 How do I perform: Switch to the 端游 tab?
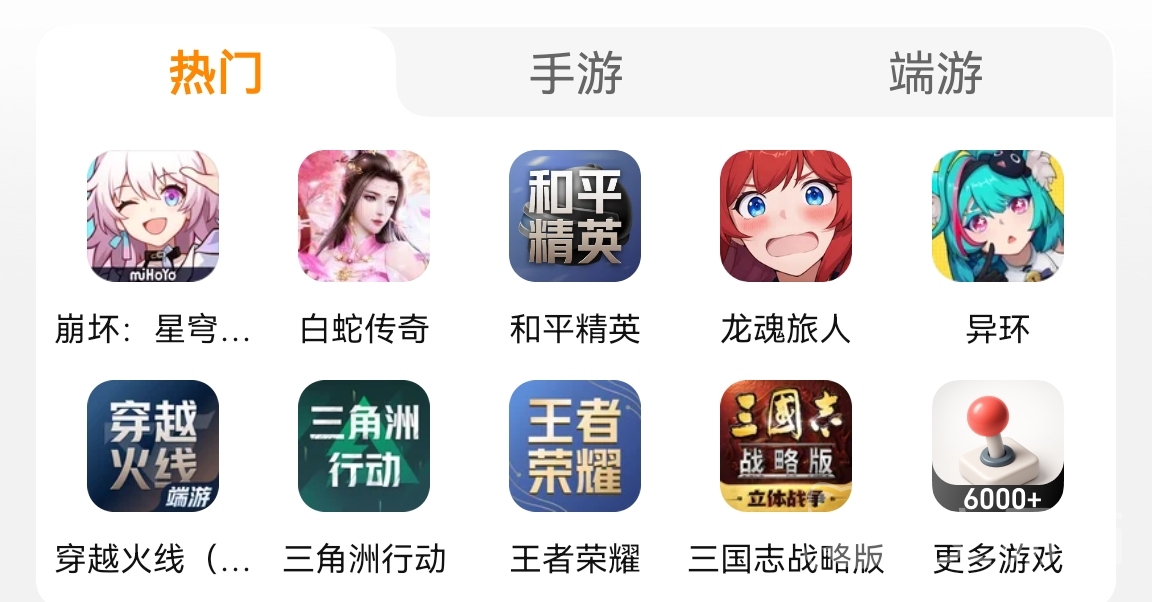pyautogui.click(x=935, y=73)
